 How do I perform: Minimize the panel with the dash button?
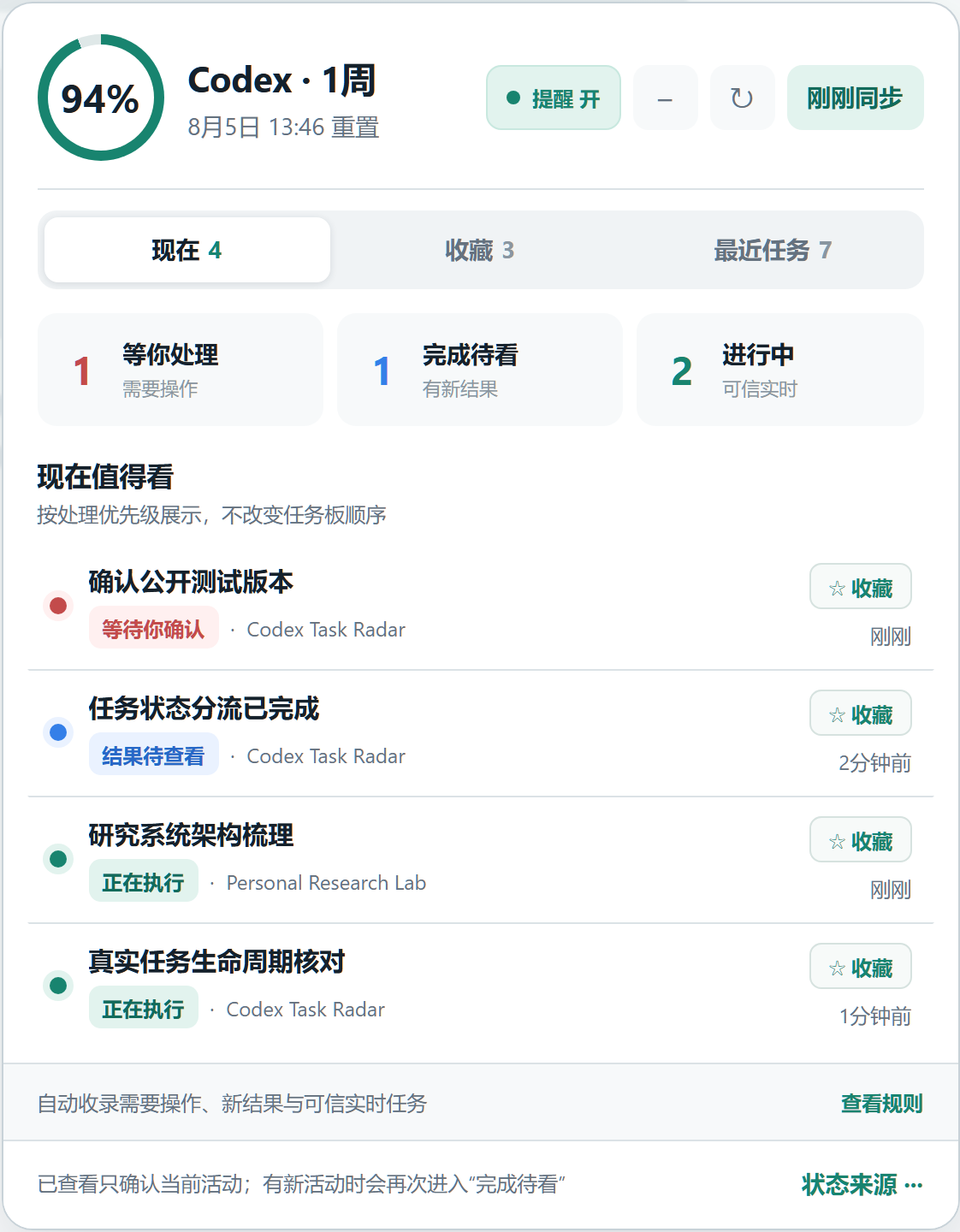666,98
